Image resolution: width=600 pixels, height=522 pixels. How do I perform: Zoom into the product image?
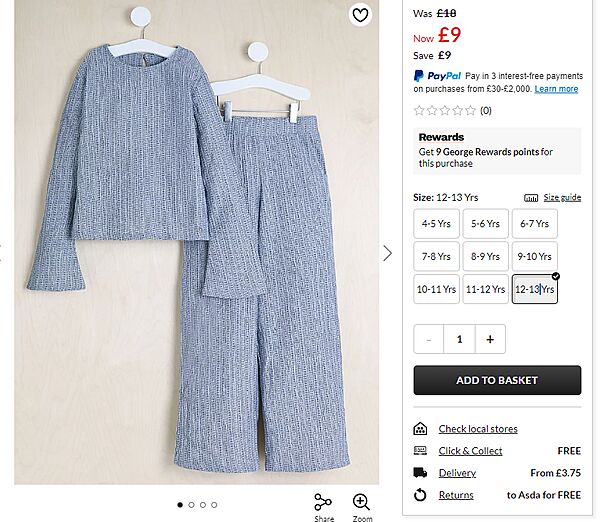click(361, 506)
